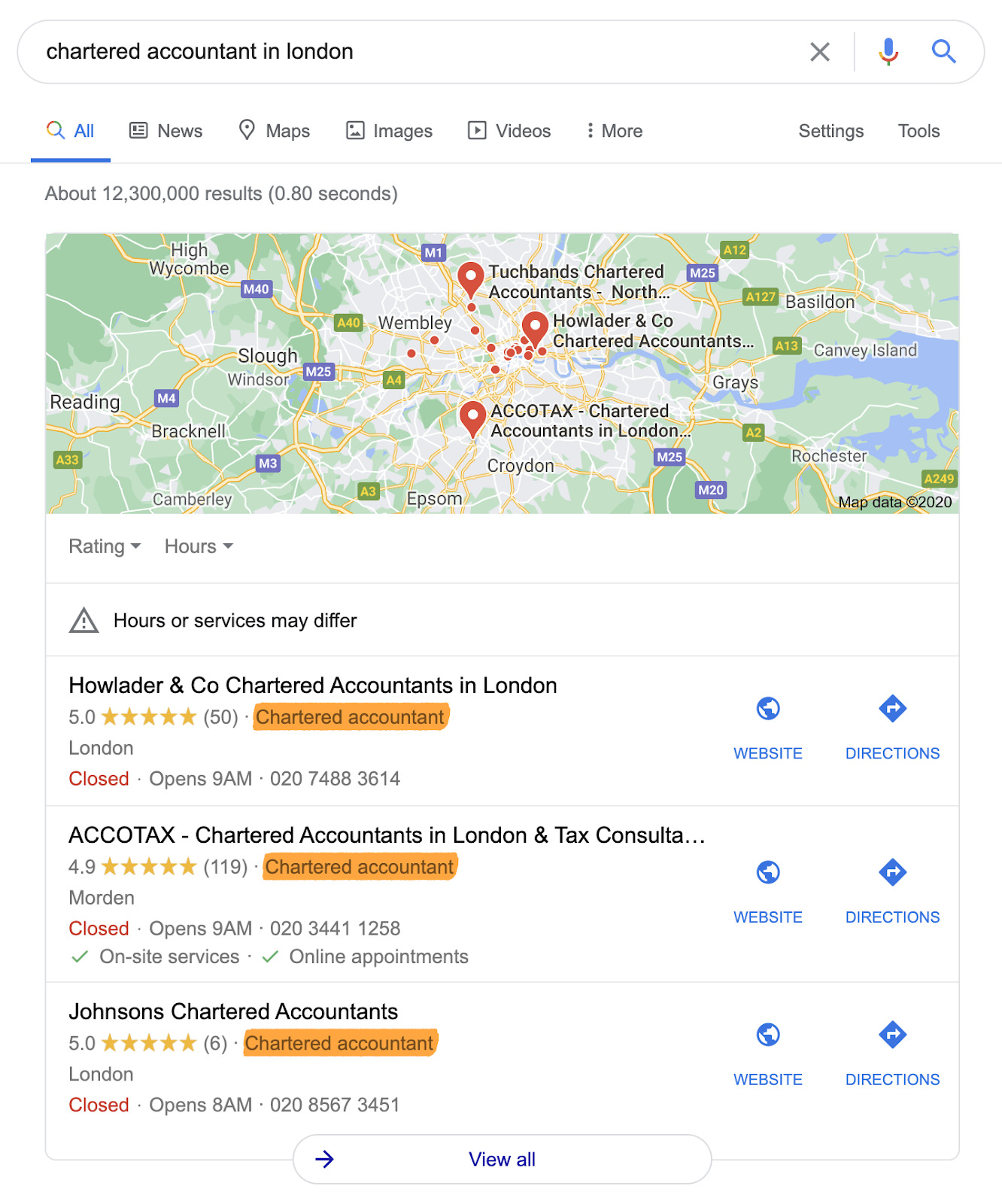
Task: Open search Settings
Action: coord(830,131)
